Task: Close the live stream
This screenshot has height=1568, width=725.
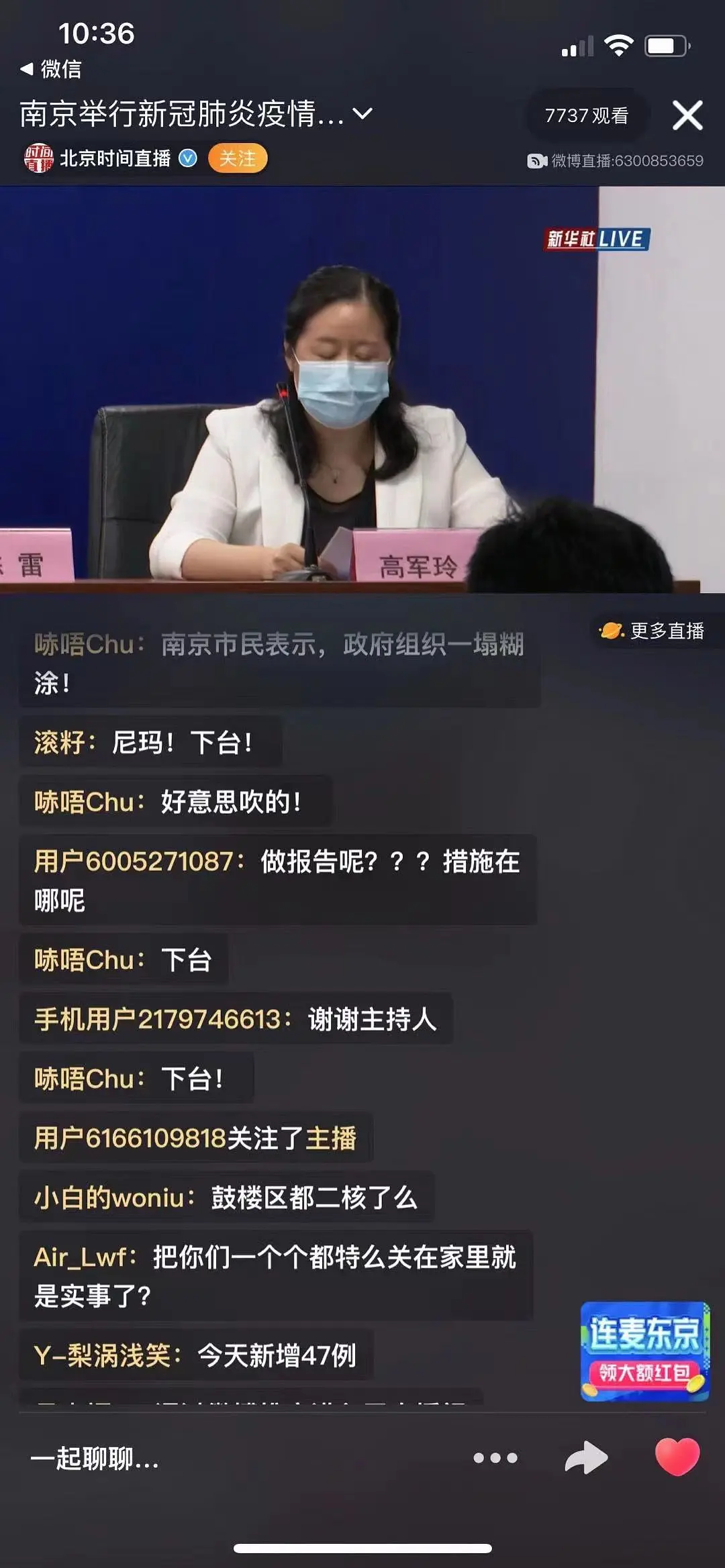Action: tap(687, 115)
